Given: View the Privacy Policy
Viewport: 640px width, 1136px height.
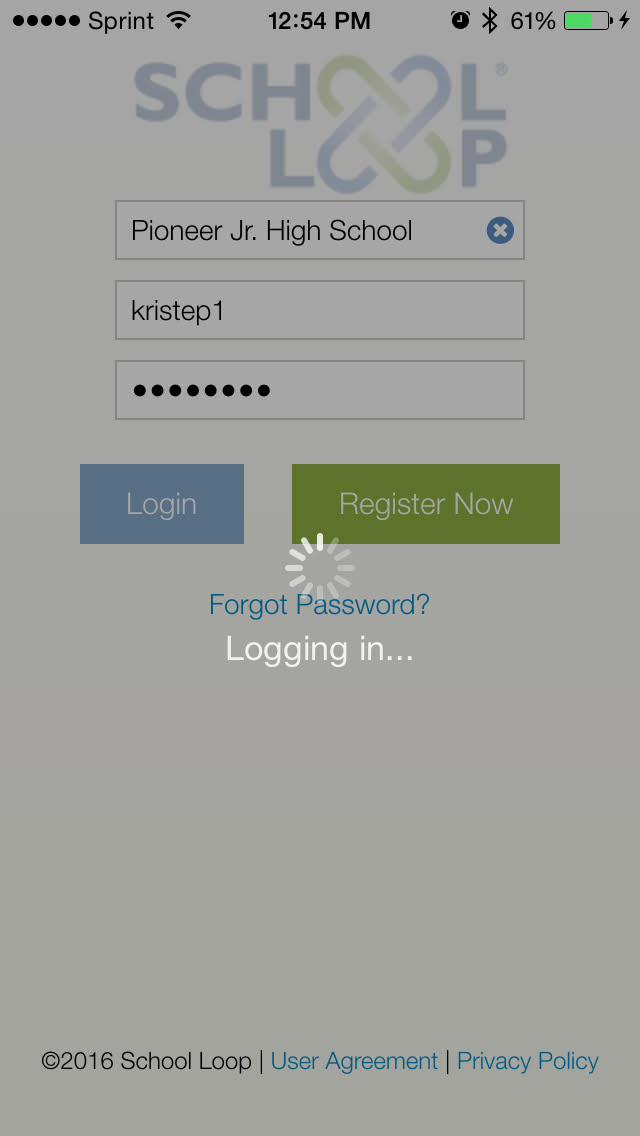Looking at the screenshot, I should pos(528,1061).
